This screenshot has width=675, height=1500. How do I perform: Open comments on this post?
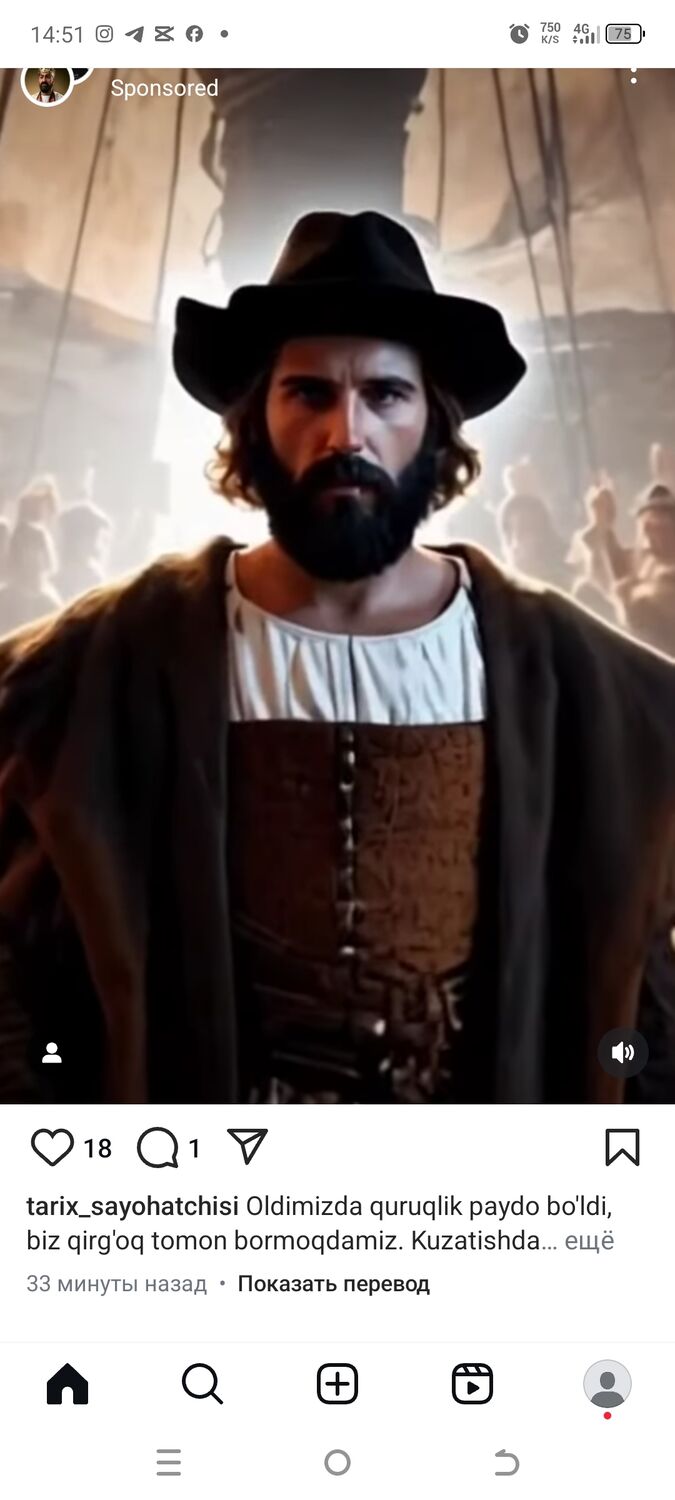pyautogui.click(x=158, y=1147)
